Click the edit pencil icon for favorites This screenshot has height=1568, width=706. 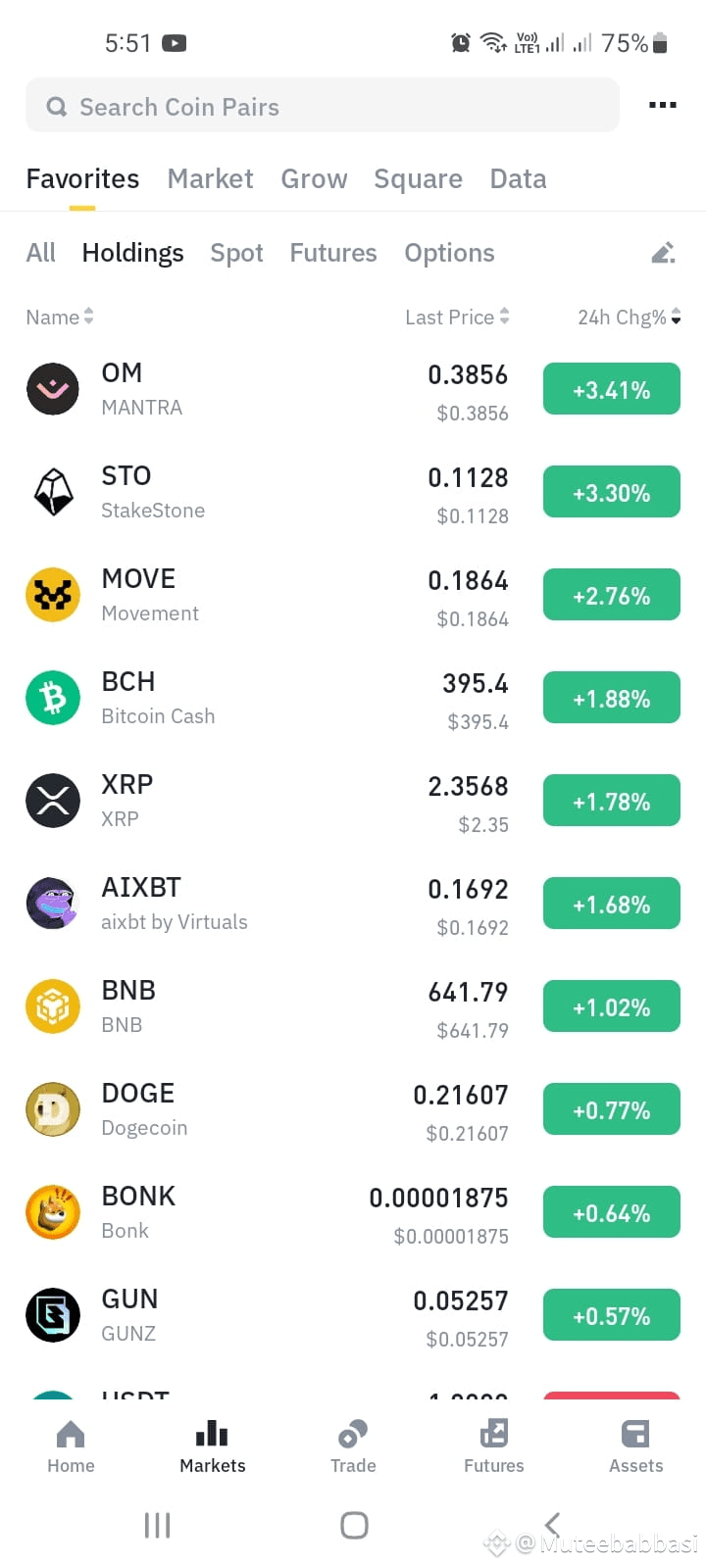tap(663, 252)
